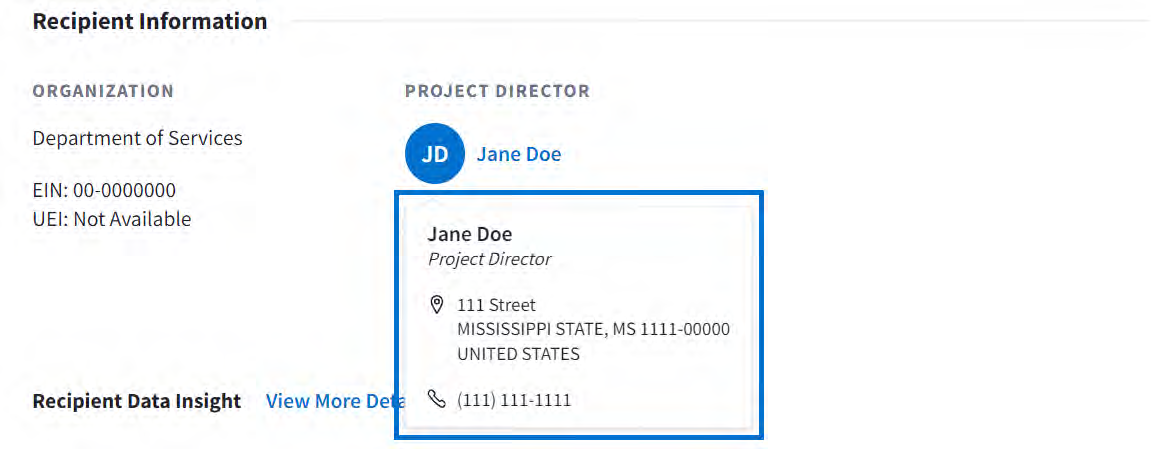Image resolution: width=1175 pixels, height=449 pixels.
Task: Tap the JD avatar circle
Action: tap(434, 154)
